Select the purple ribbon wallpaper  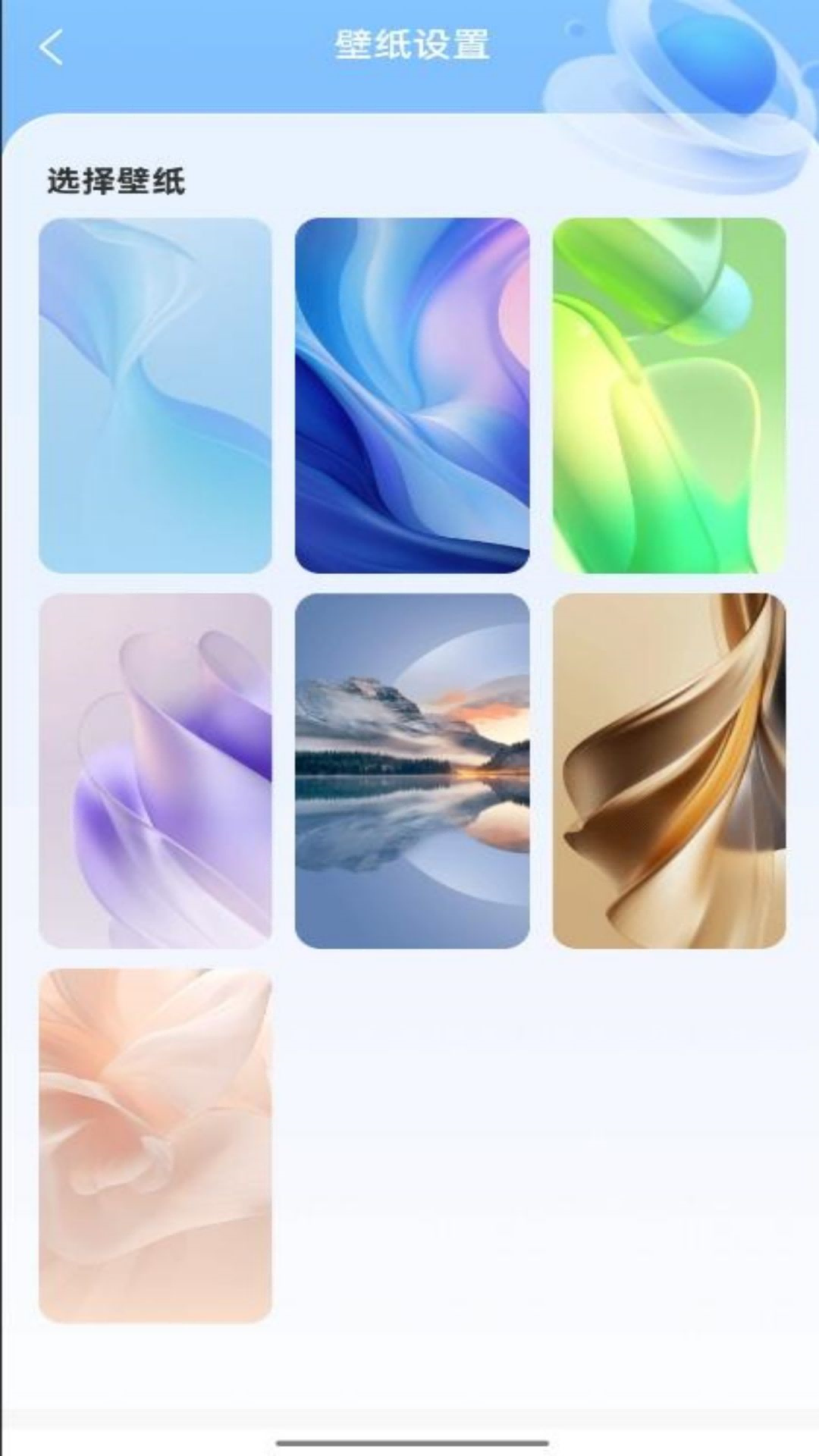[155, 770]
